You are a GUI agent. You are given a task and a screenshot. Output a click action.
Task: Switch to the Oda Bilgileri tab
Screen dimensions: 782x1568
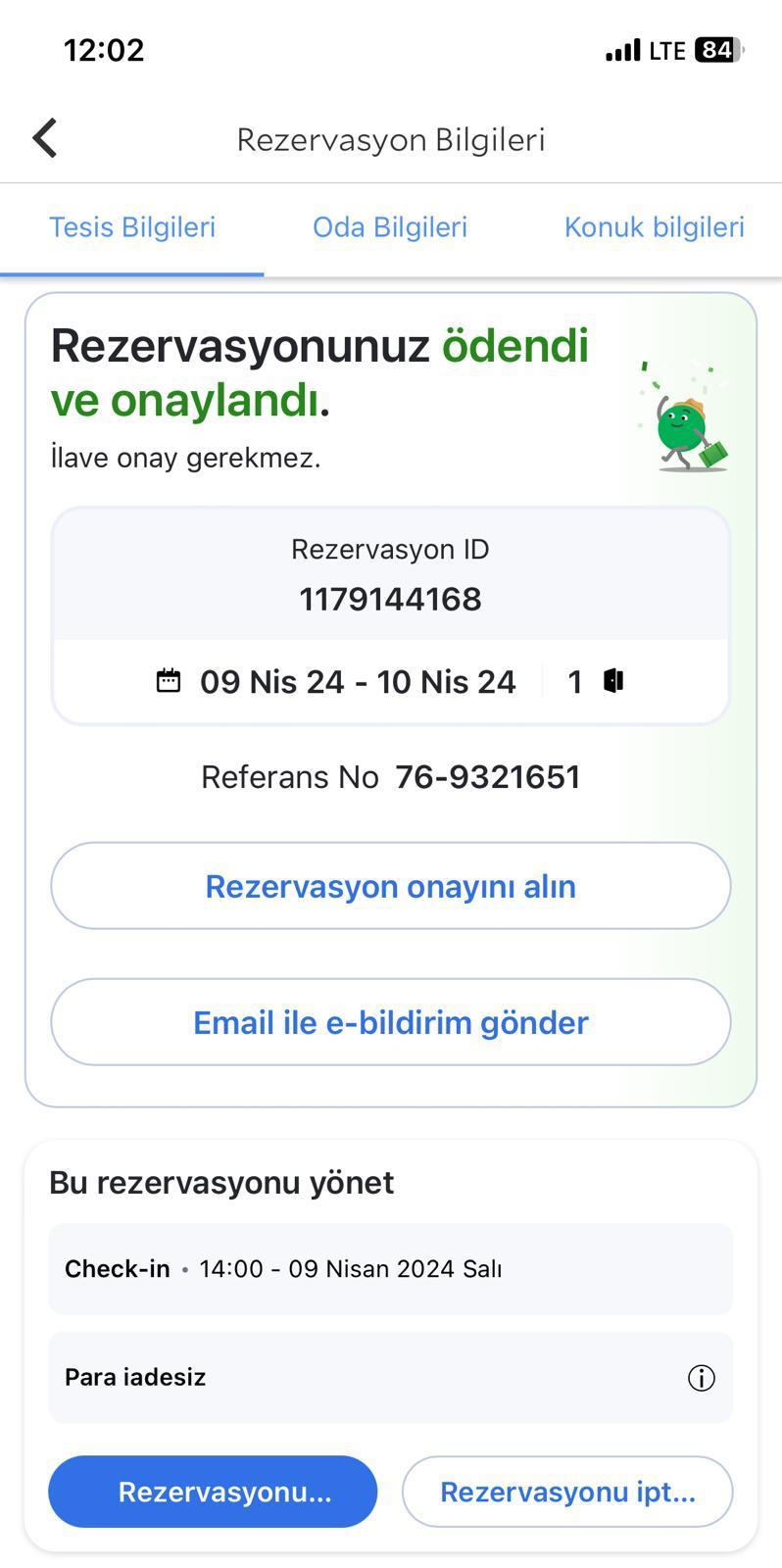pyautogui.click(x=390, y=227)
